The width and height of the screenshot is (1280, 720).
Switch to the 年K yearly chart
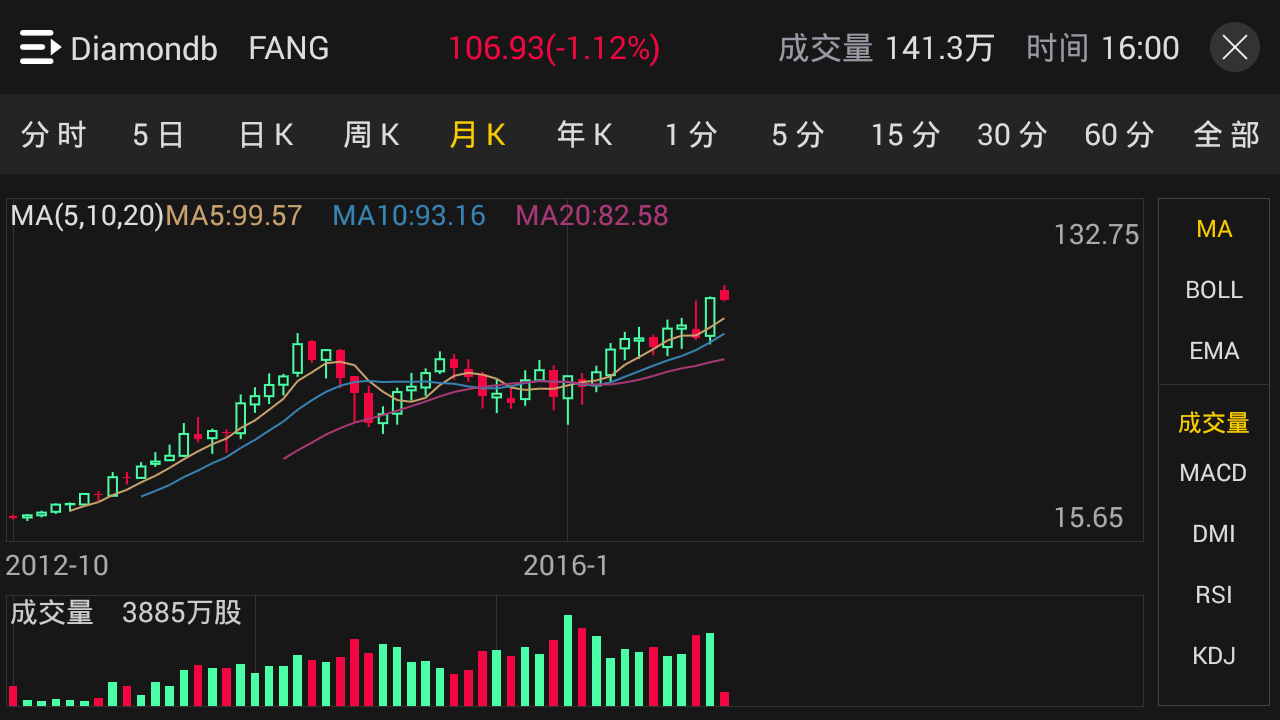click(585, 135)
